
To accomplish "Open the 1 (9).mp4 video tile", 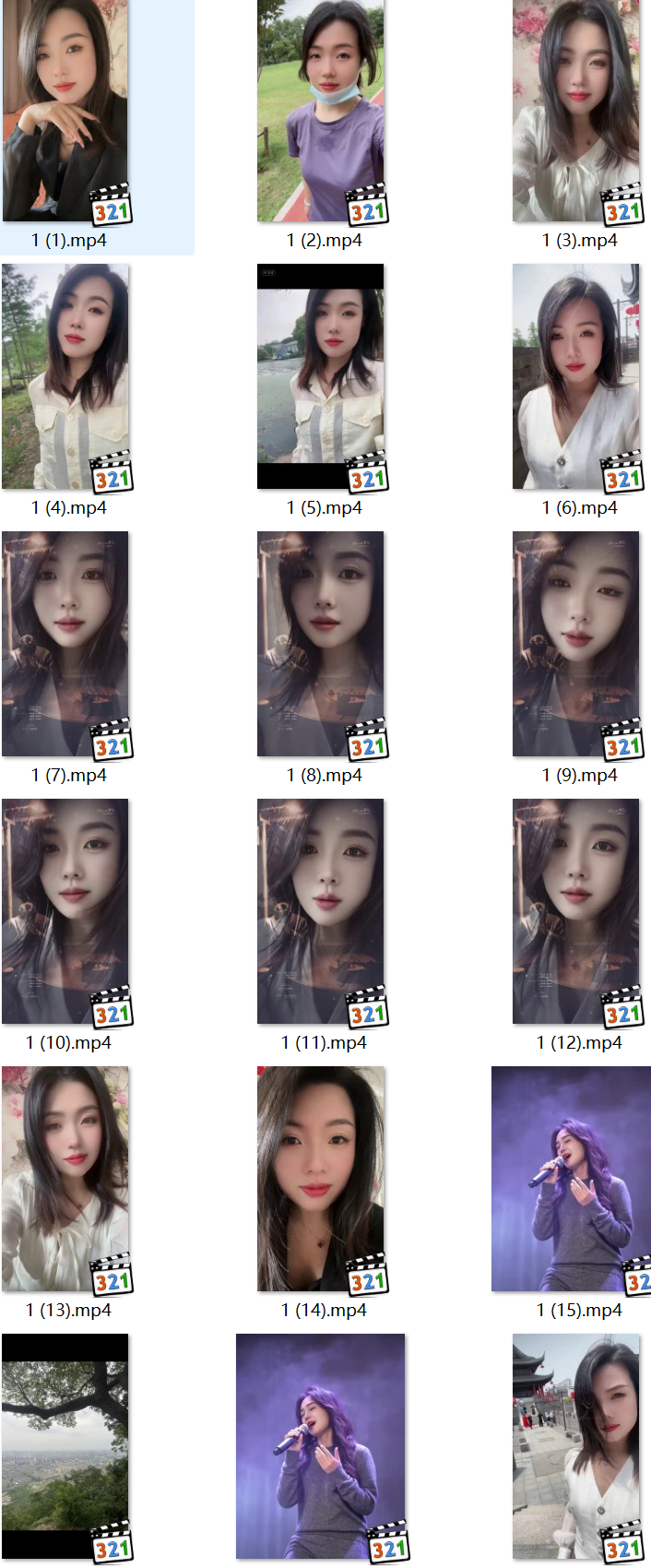I will coord(576,644).
